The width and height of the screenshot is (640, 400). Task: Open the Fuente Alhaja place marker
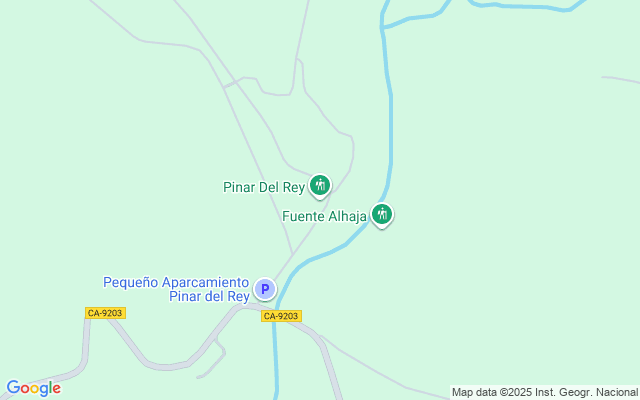pyautogui.click(x=382, y=215)
